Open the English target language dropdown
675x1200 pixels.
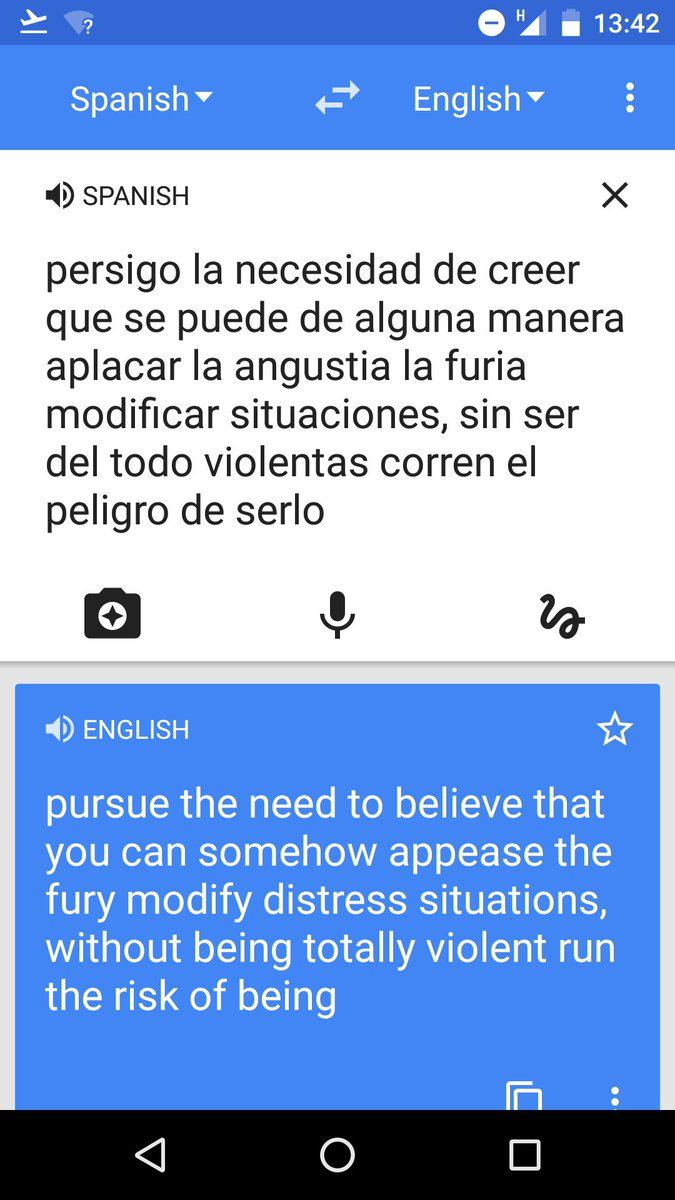(x=479, y=99)
